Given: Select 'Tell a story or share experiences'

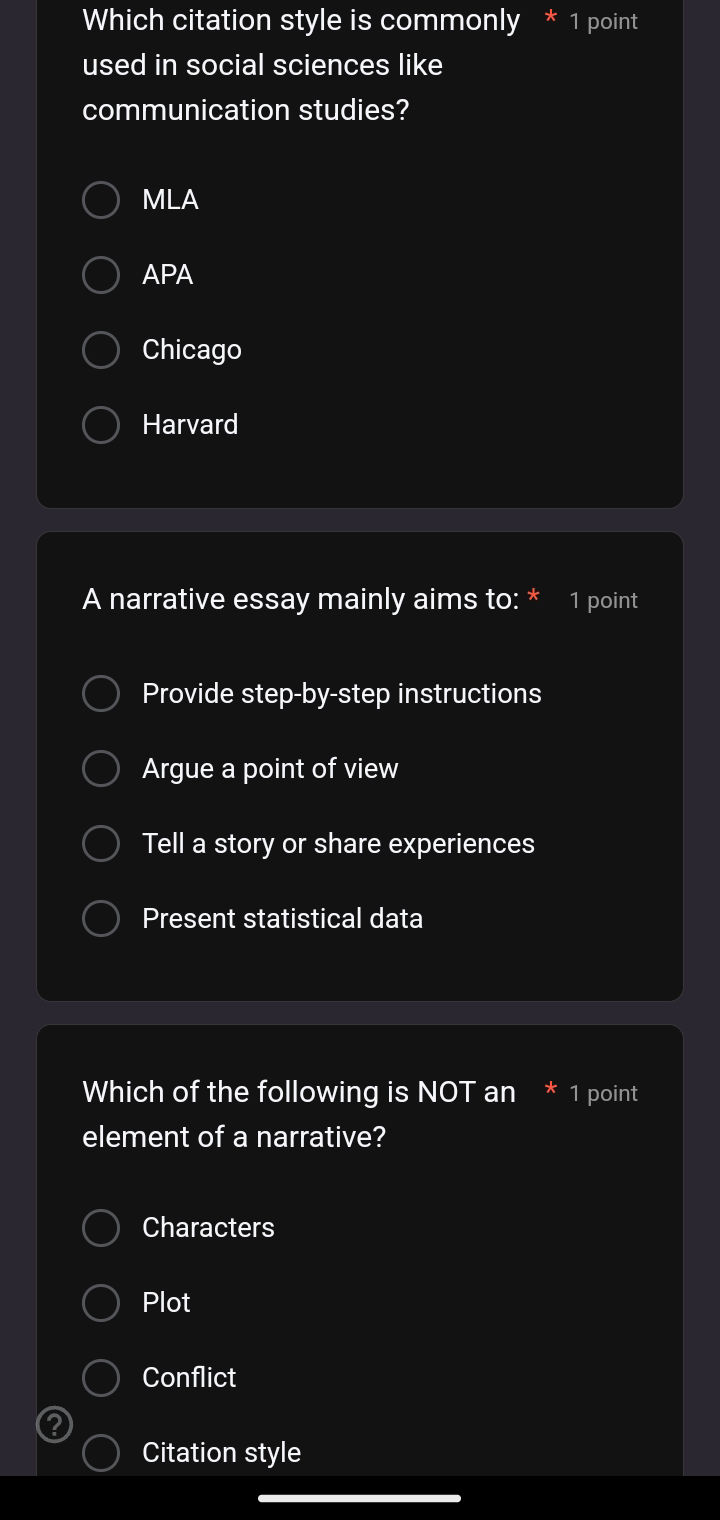Looking at the screenshot, I should [101, 843].
